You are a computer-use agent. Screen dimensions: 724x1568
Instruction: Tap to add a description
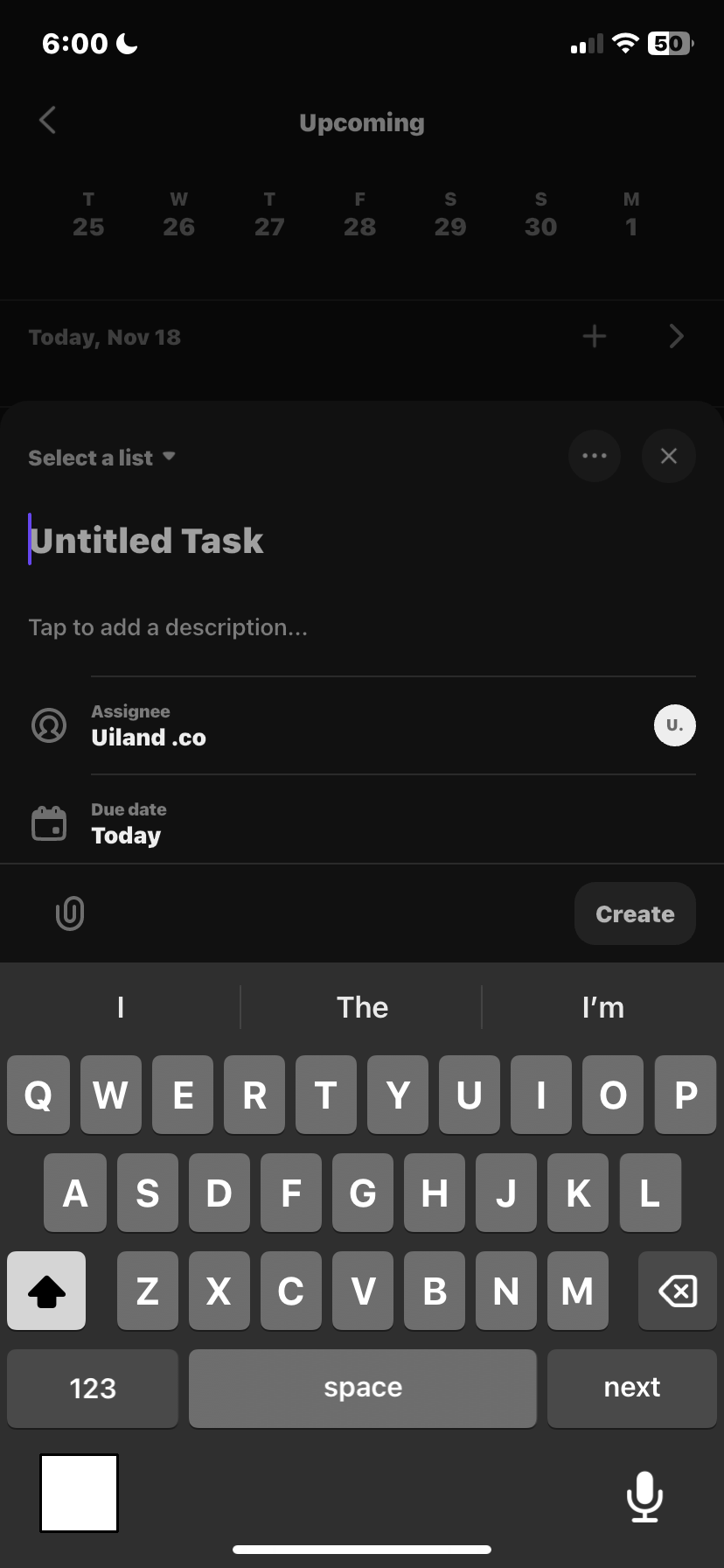pyautogui.click(x=168, y=626)
